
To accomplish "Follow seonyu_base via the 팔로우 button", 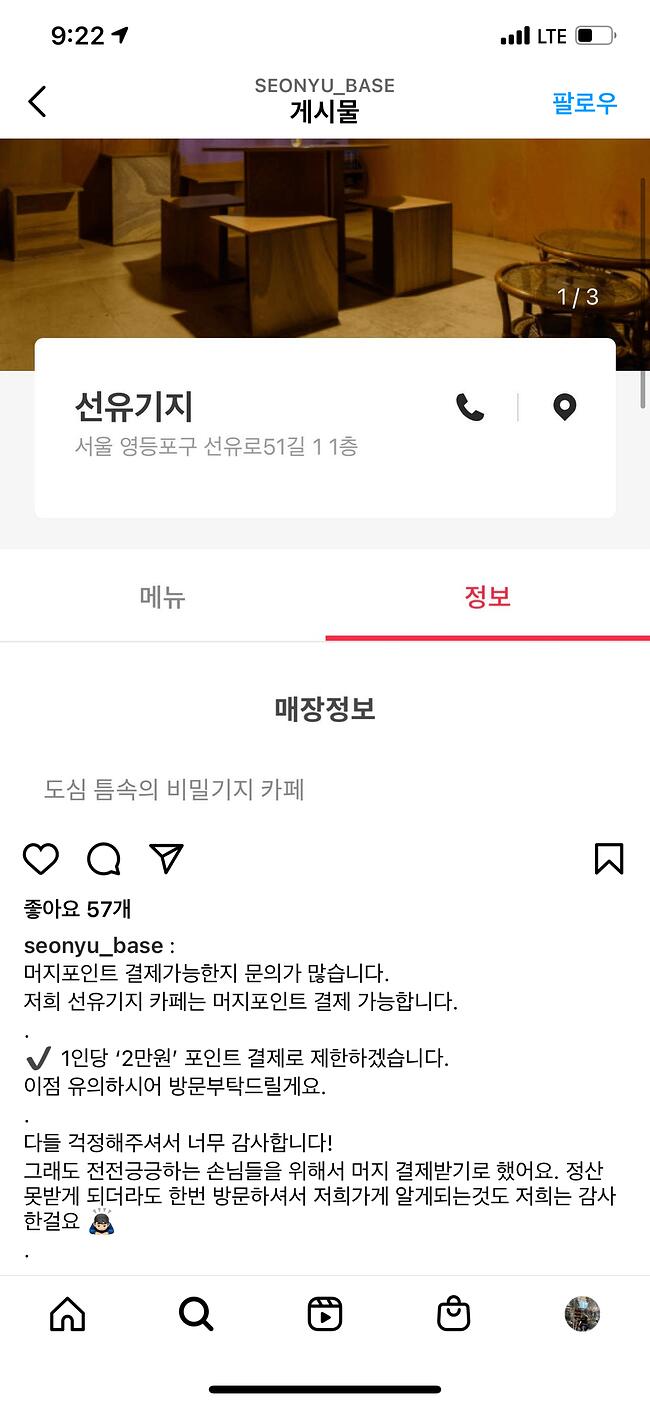I will pos(584,102).
